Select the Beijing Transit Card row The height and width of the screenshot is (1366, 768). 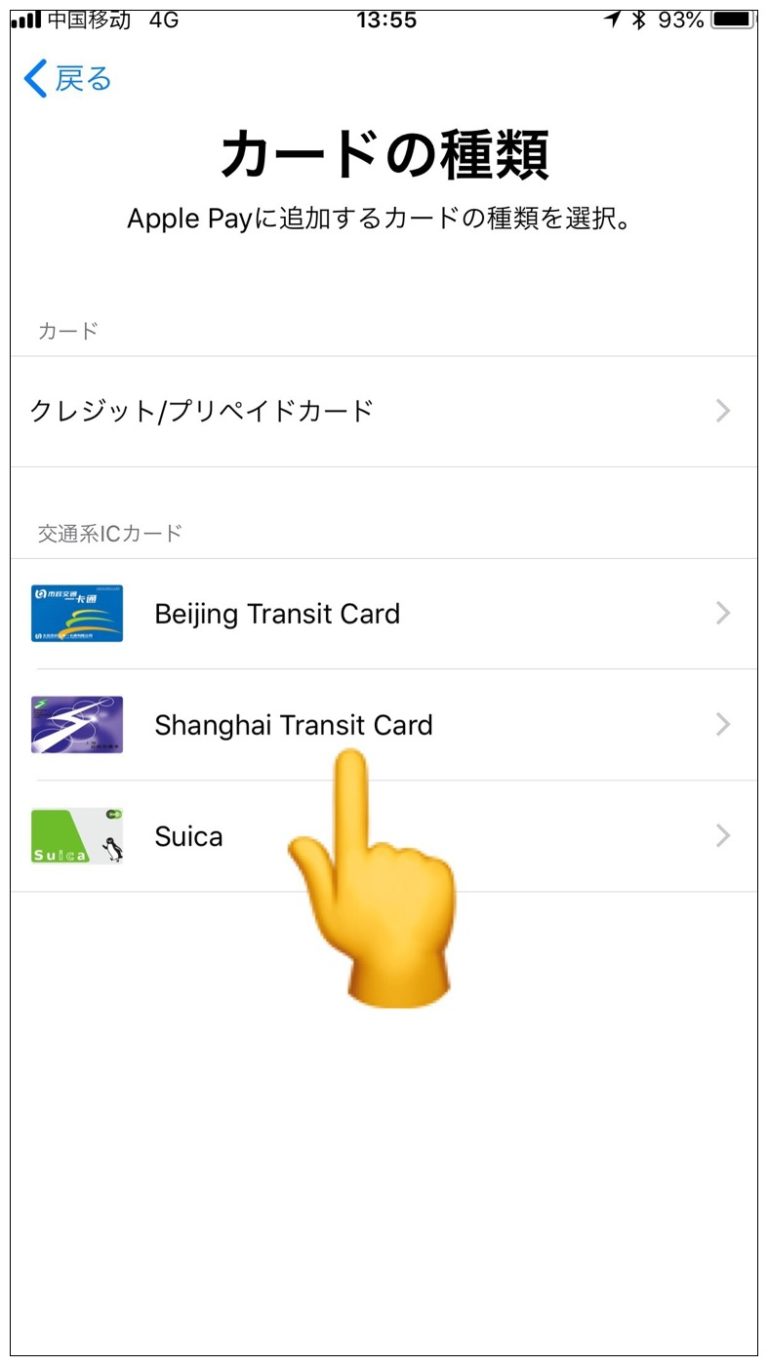click(x=300, y=612)
